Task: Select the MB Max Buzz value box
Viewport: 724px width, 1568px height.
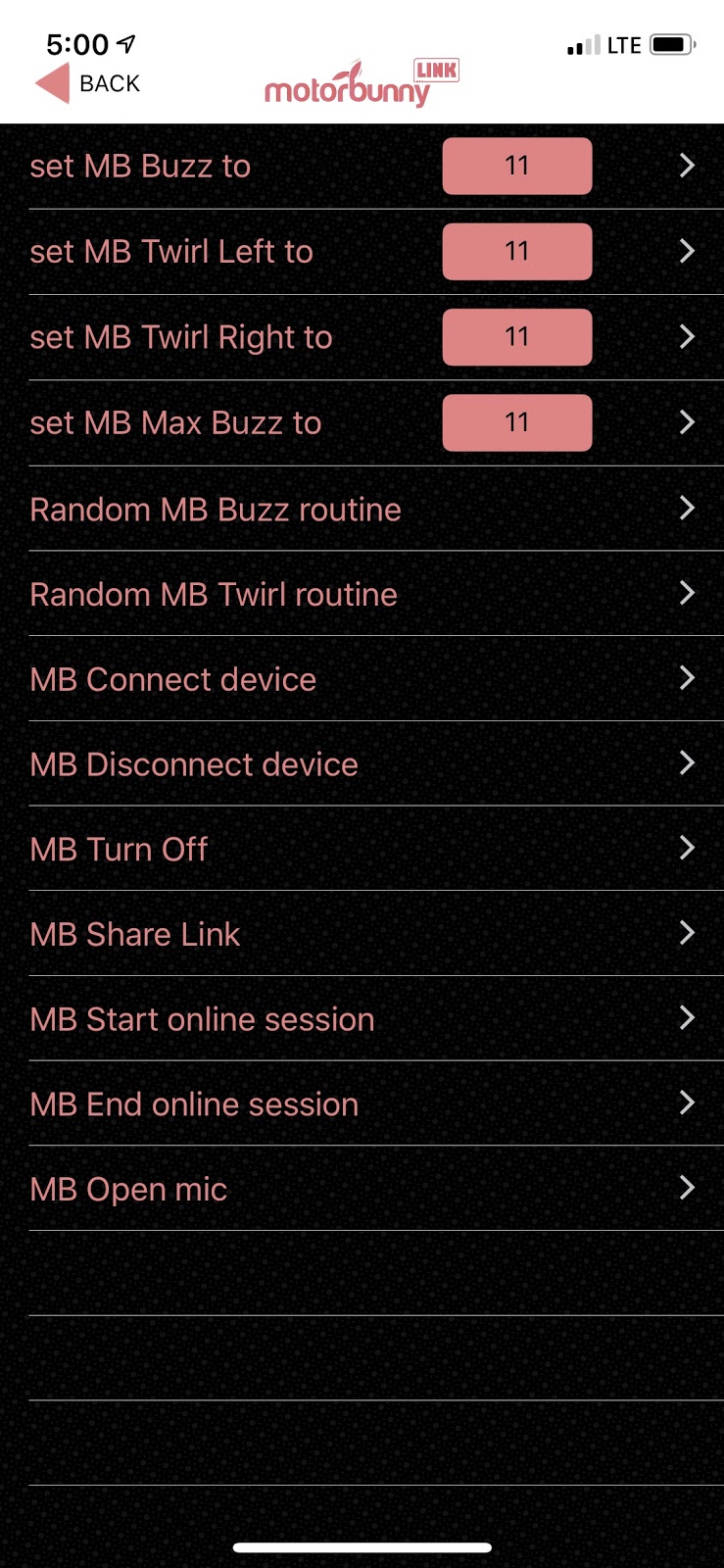Action: point(516,422)
